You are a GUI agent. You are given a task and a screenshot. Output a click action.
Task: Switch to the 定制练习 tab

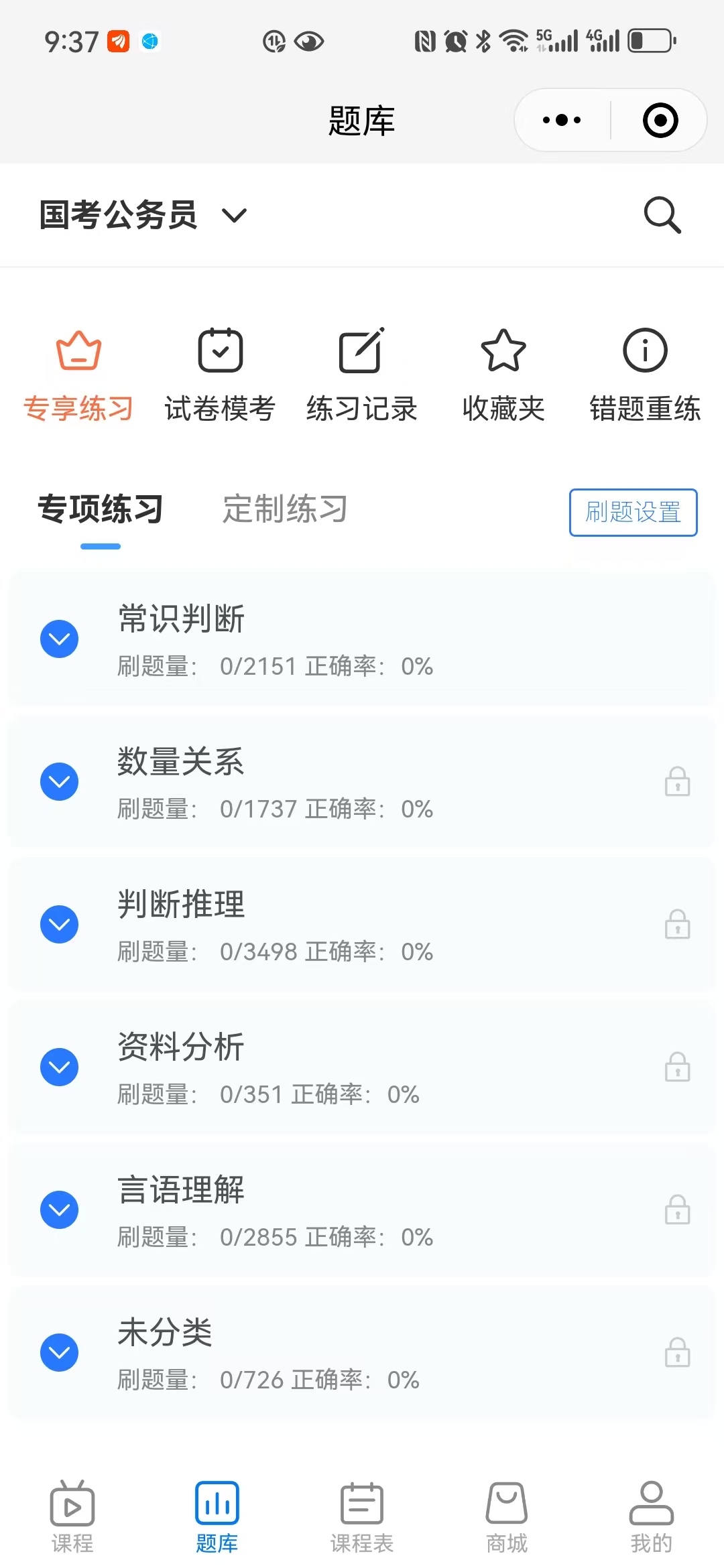click(x=285, y=509)
